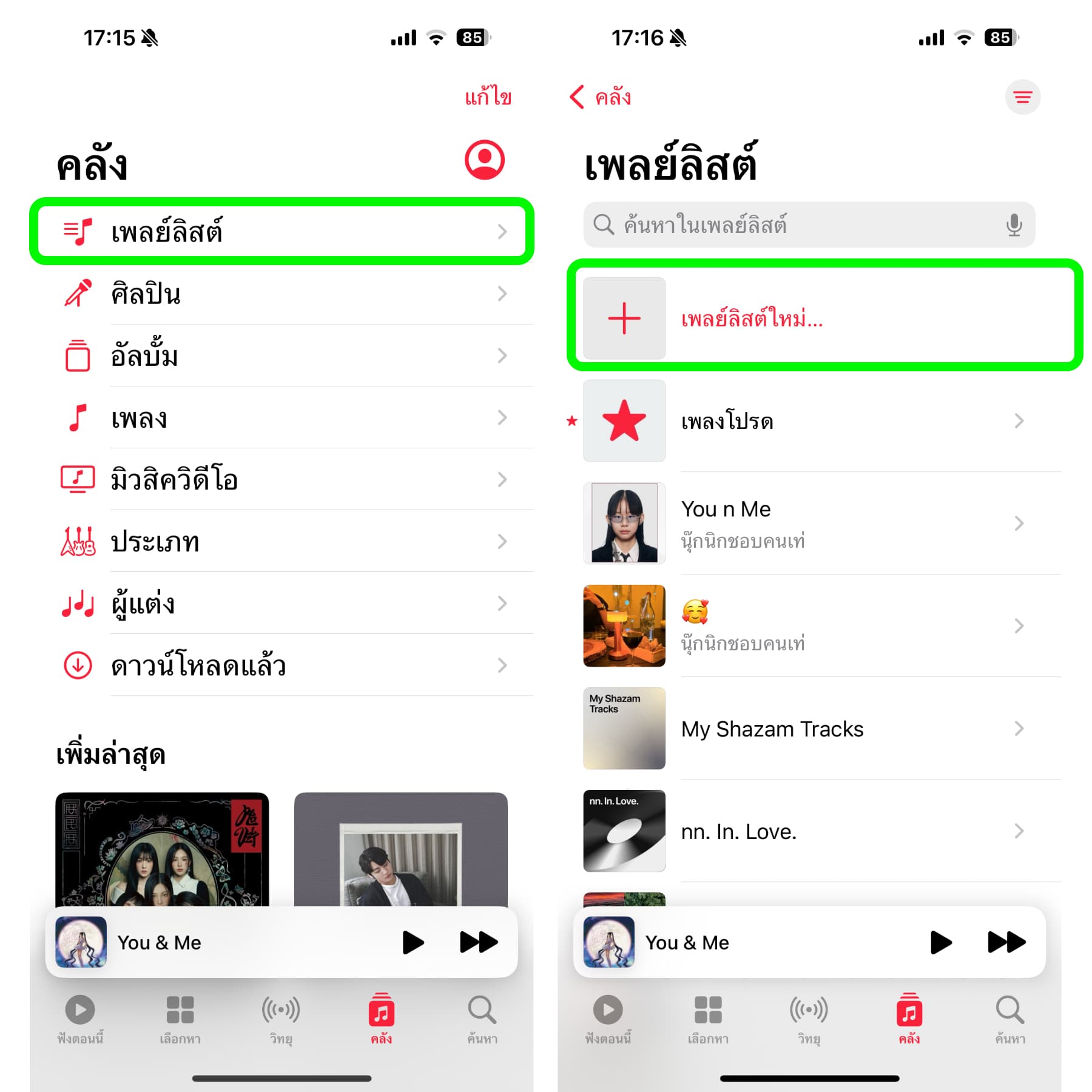Viewport: 1092px width, 1092px height.
Task: Tap the แก้ไข edit button
Action: (488, 97)
